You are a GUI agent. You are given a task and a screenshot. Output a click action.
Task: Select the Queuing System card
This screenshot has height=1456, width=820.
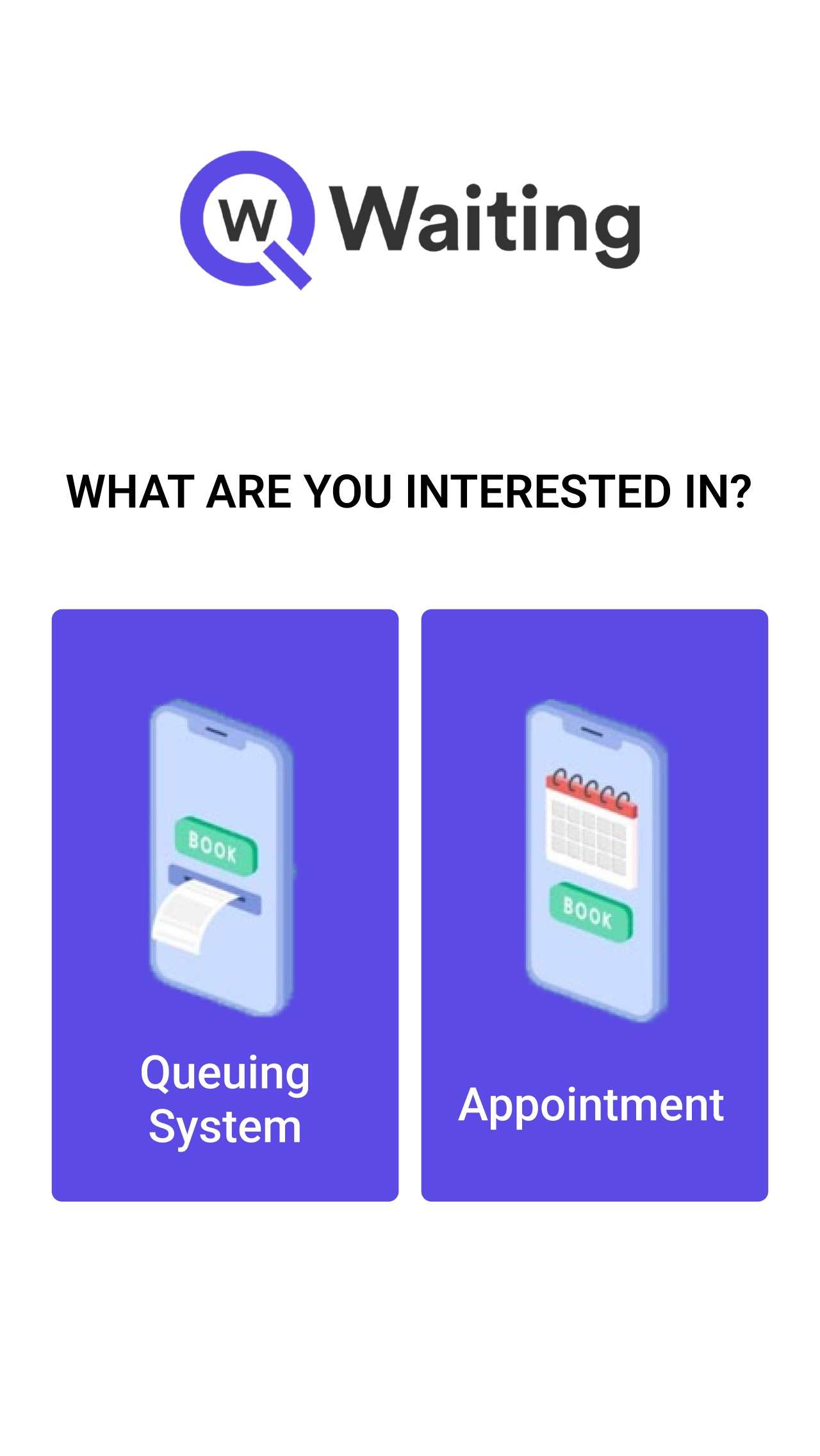[225, 905]
